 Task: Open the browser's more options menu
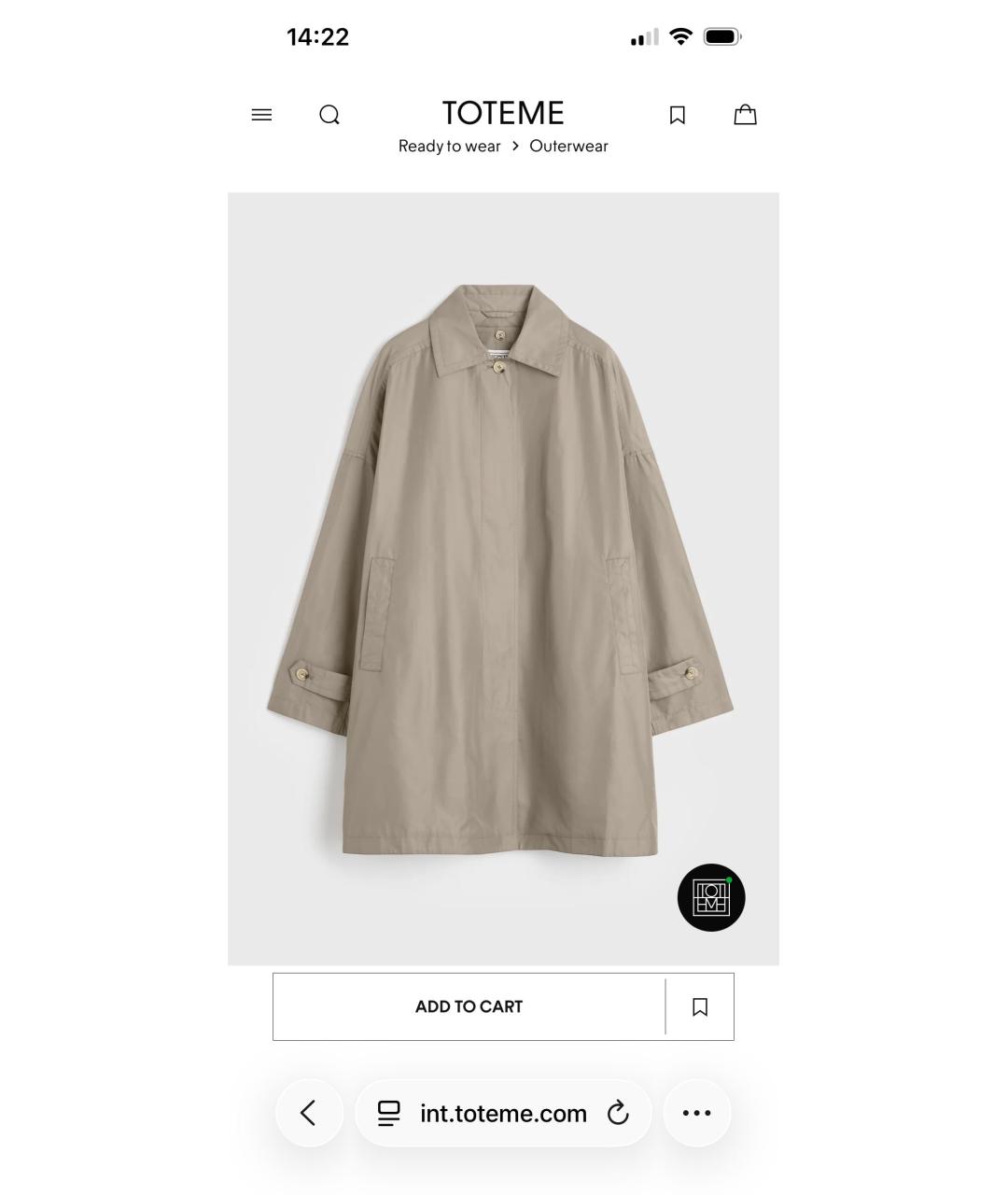[x=696, y=1113]
